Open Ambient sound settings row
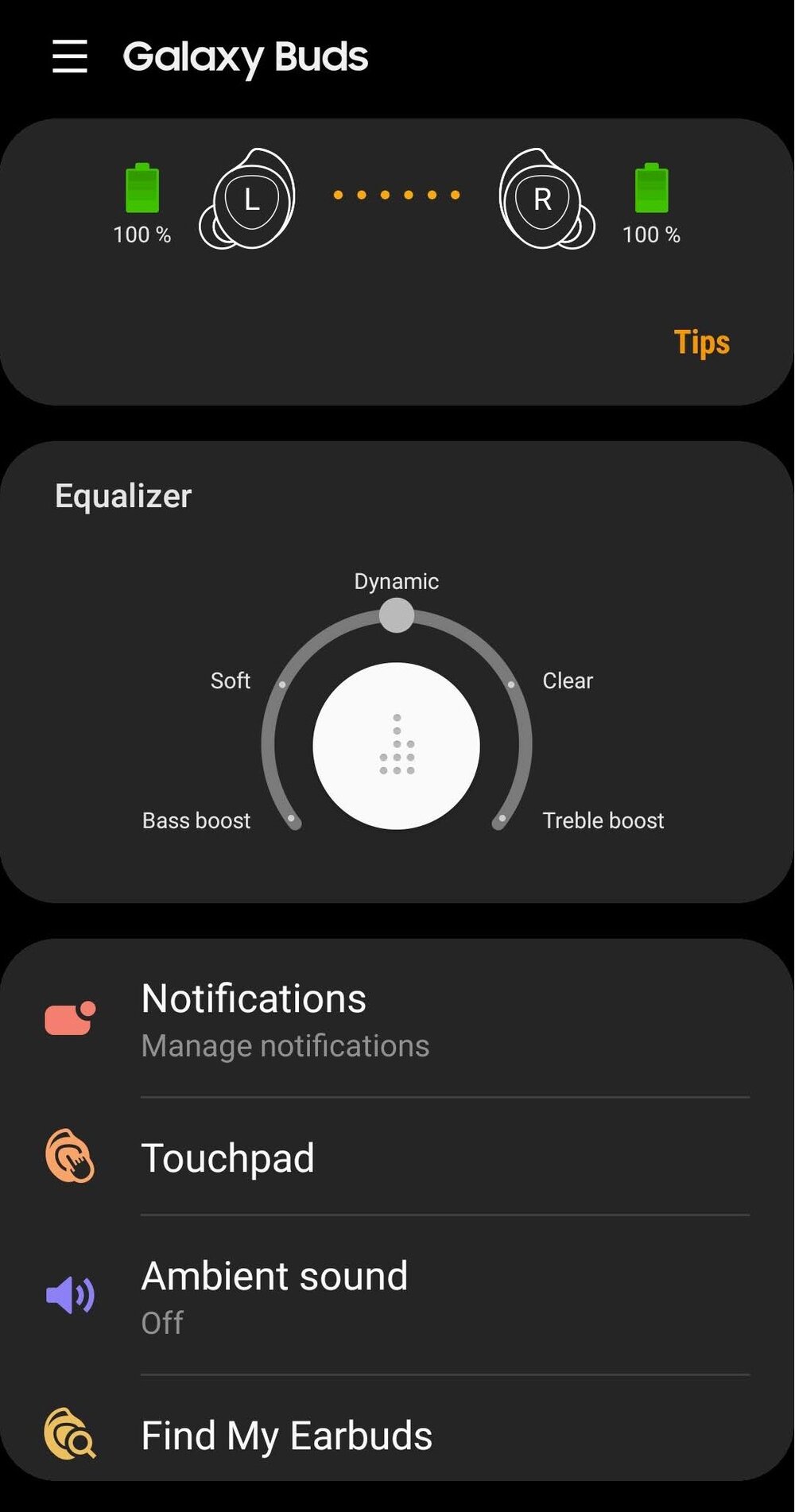This screenshot has height=1512, width=795. [x=397, y=1294]
